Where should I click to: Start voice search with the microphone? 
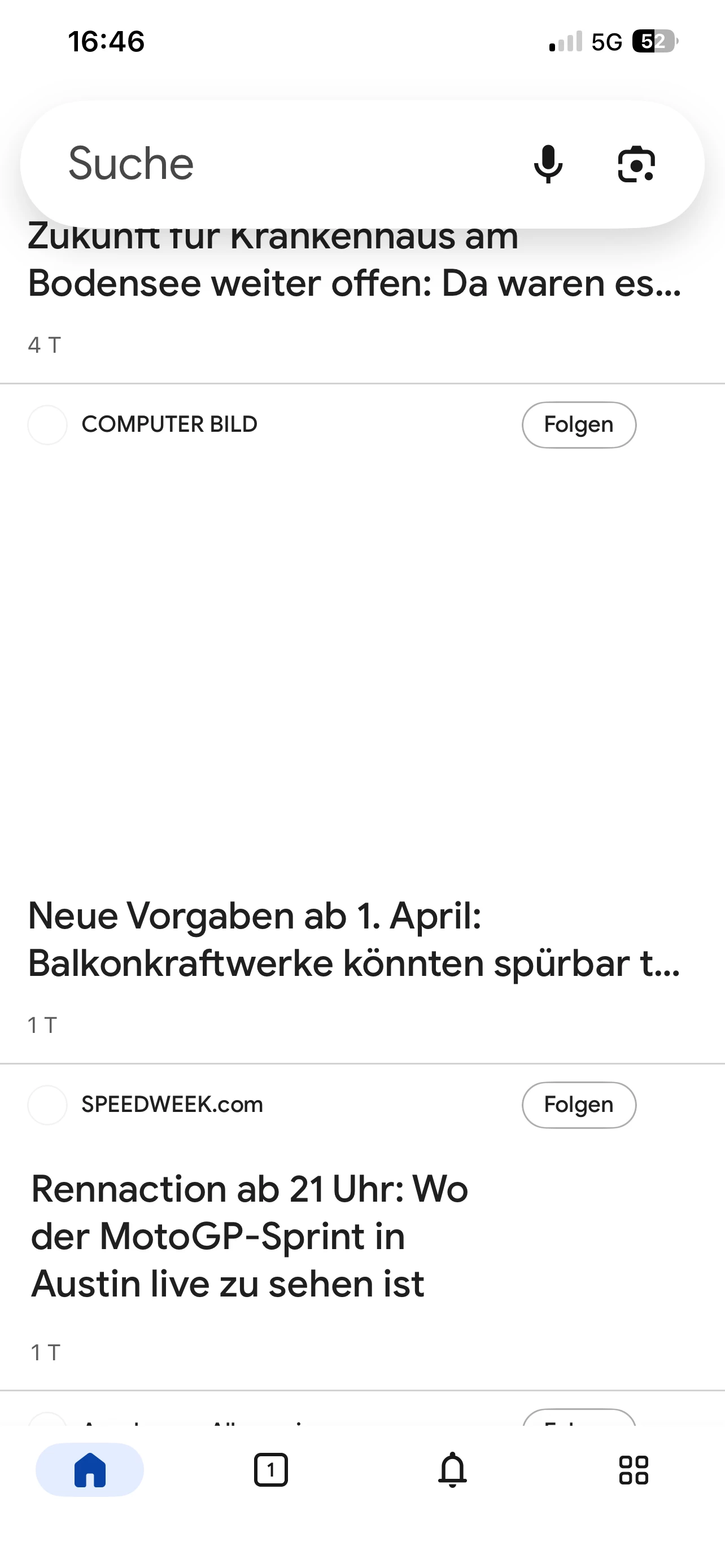point(548,164)
